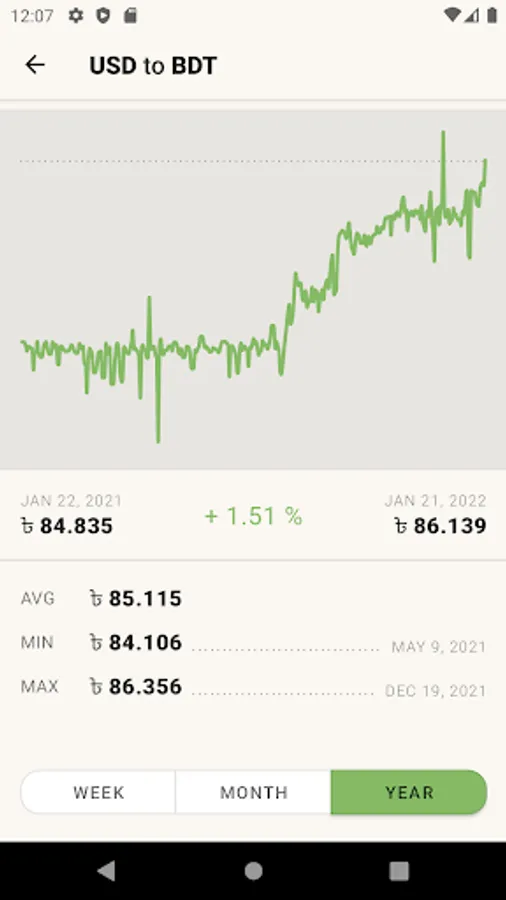
Task: Go back using the app bar arrow
Action: pos(35,65)
